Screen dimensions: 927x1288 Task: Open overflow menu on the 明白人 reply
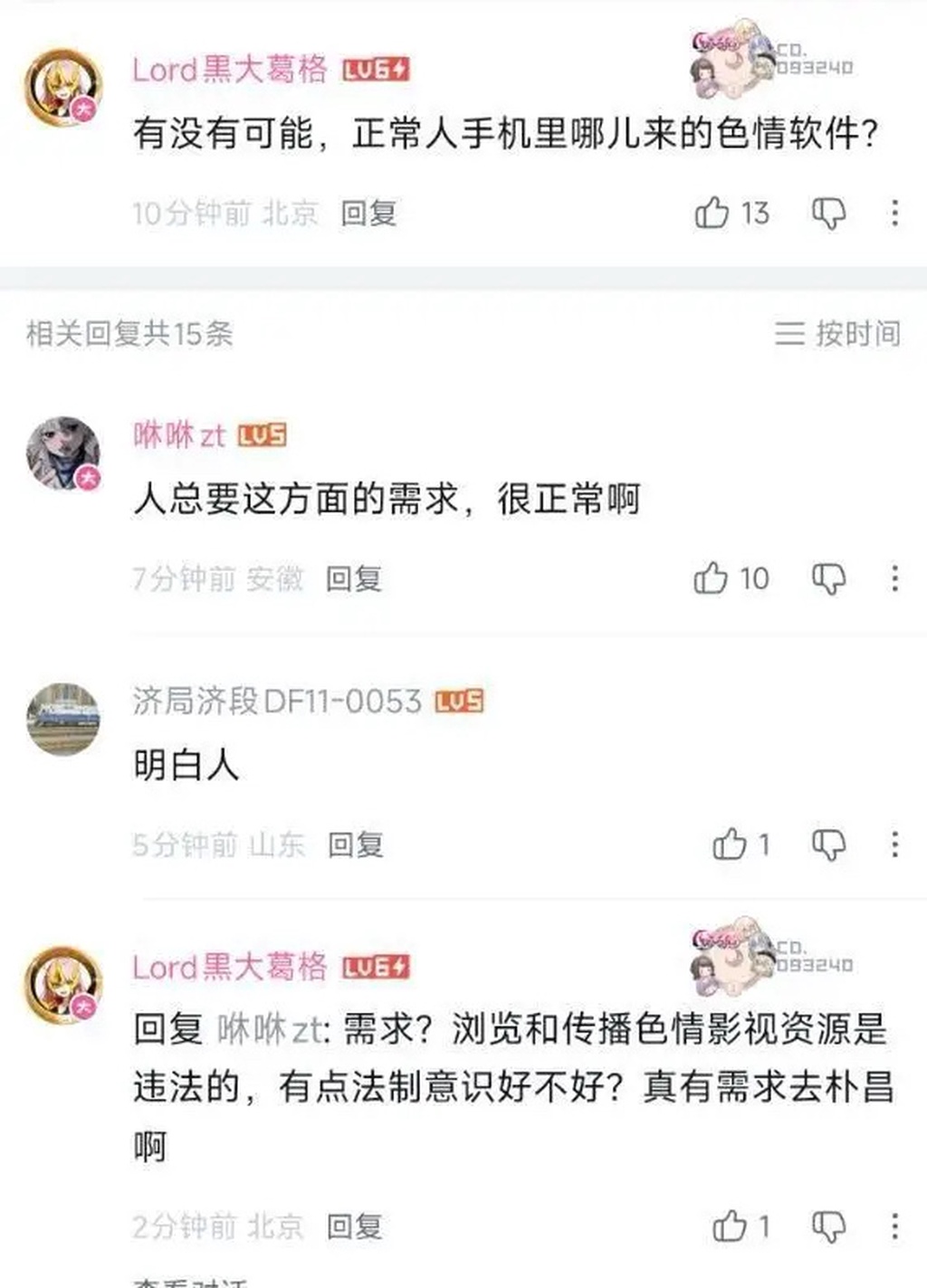(894, 844)
